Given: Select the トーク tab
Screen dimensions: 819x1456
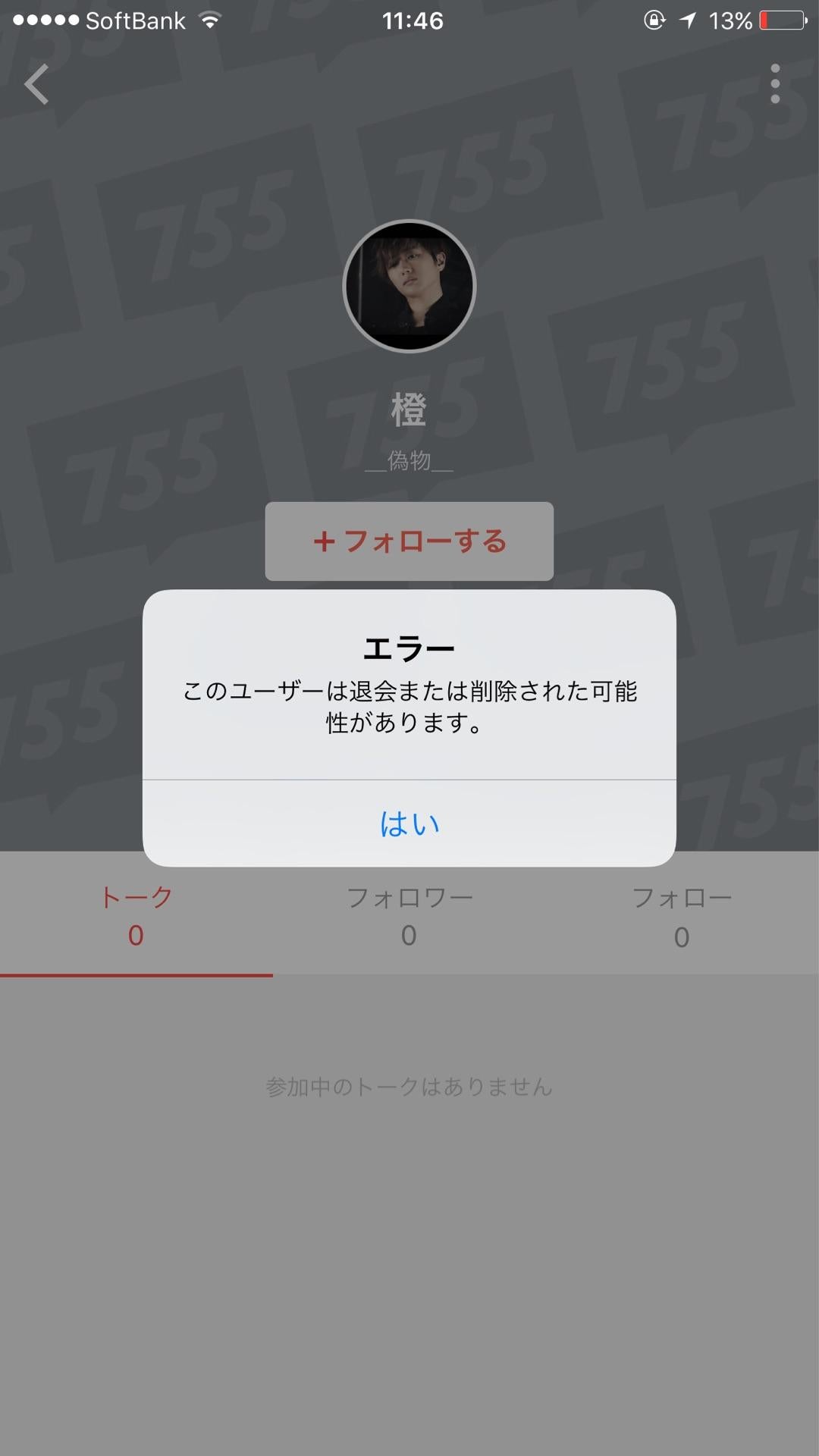Looking at the screenshot, I should tap(135, 914).
